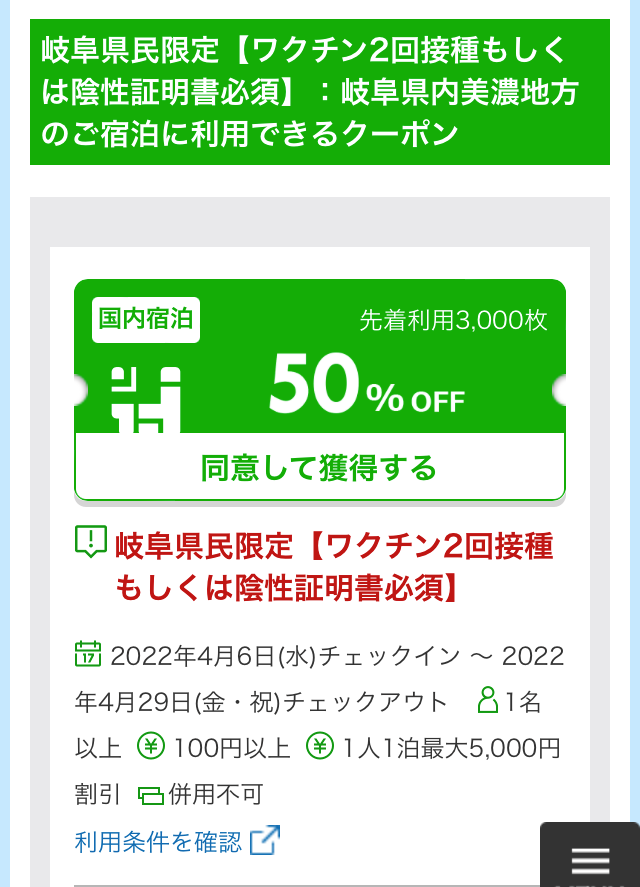
Task: Tap 同意して獲得する to get the coupon
Action: (319, 467)
